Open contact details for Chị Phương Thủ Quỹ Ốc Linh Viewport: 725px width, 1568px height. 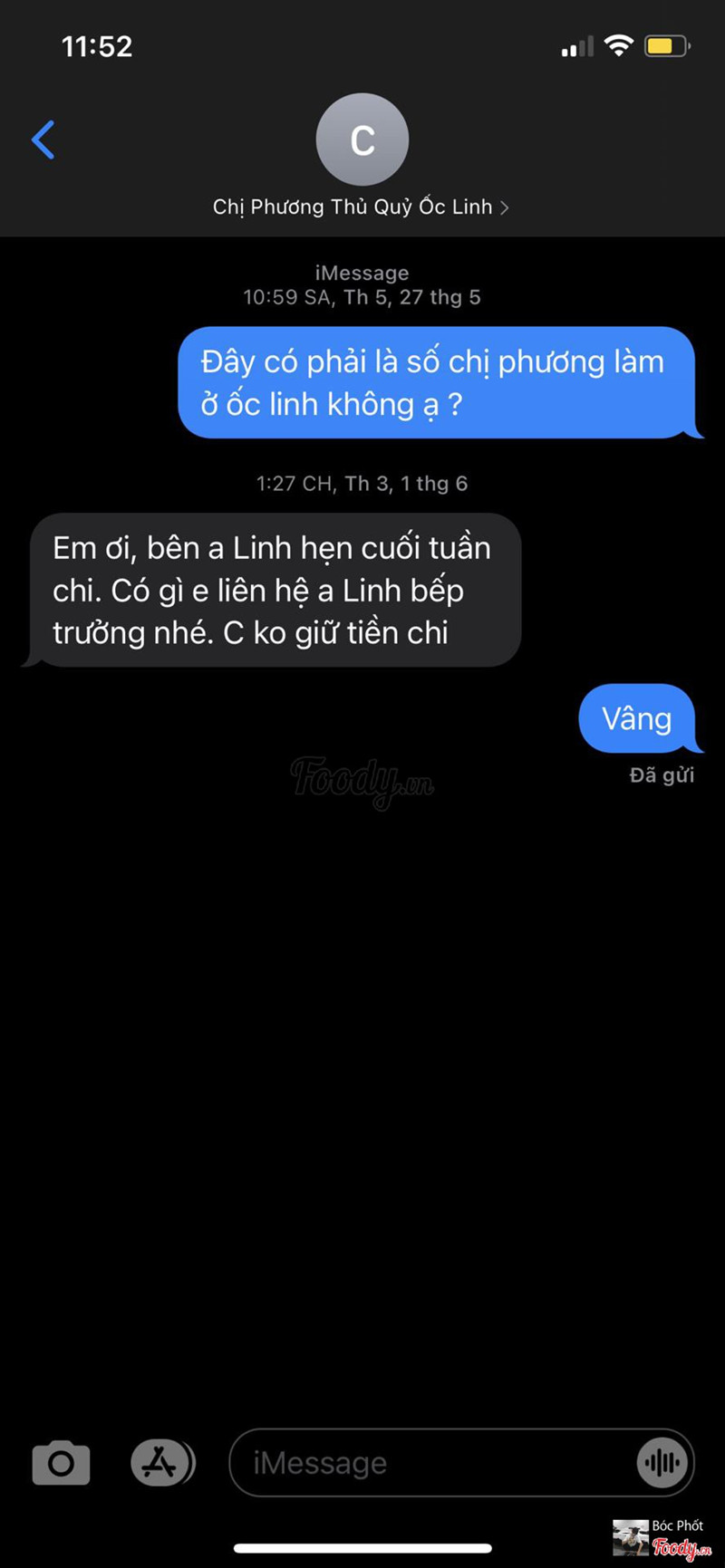click(x=361, y=207)
